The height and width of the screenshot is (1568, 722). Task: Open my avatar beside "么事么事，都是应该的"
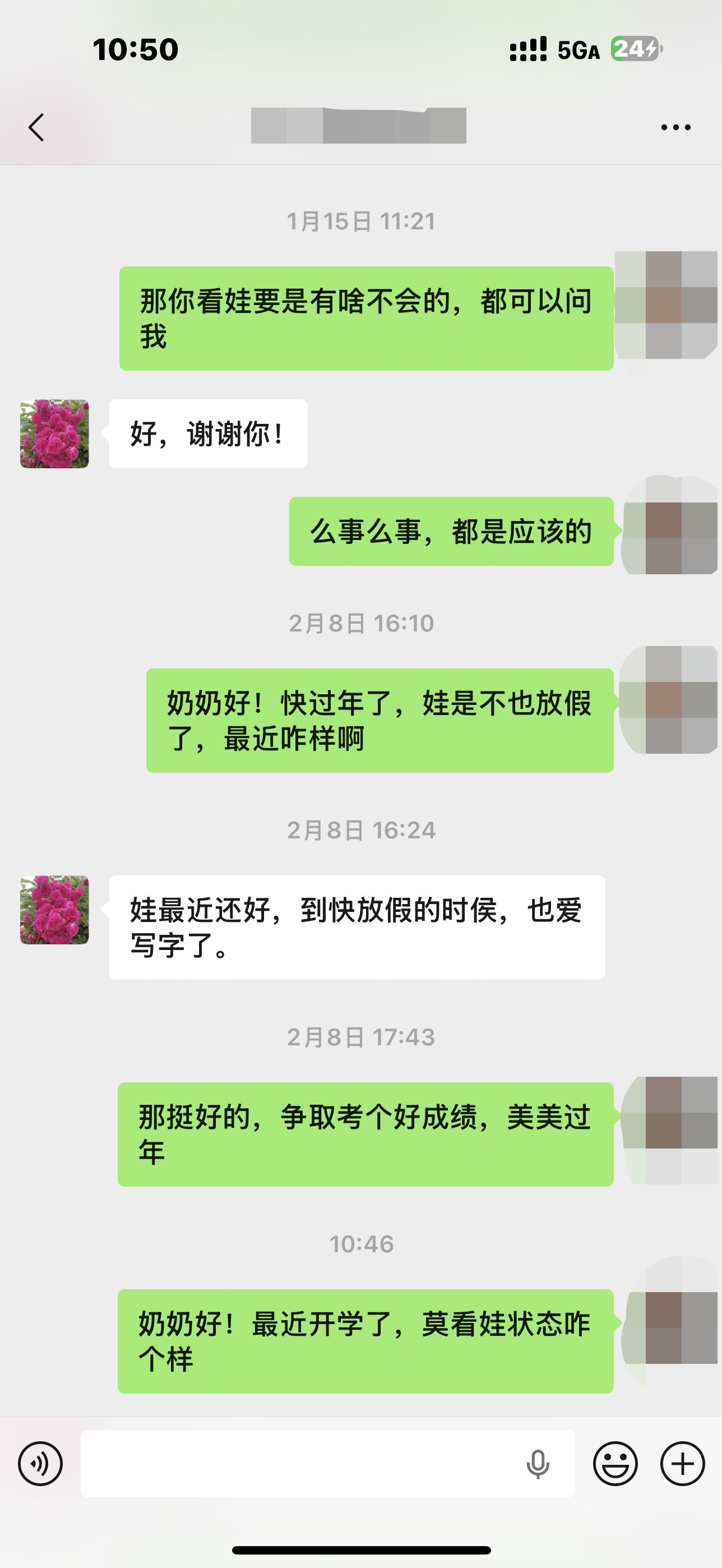pos(669,531)
